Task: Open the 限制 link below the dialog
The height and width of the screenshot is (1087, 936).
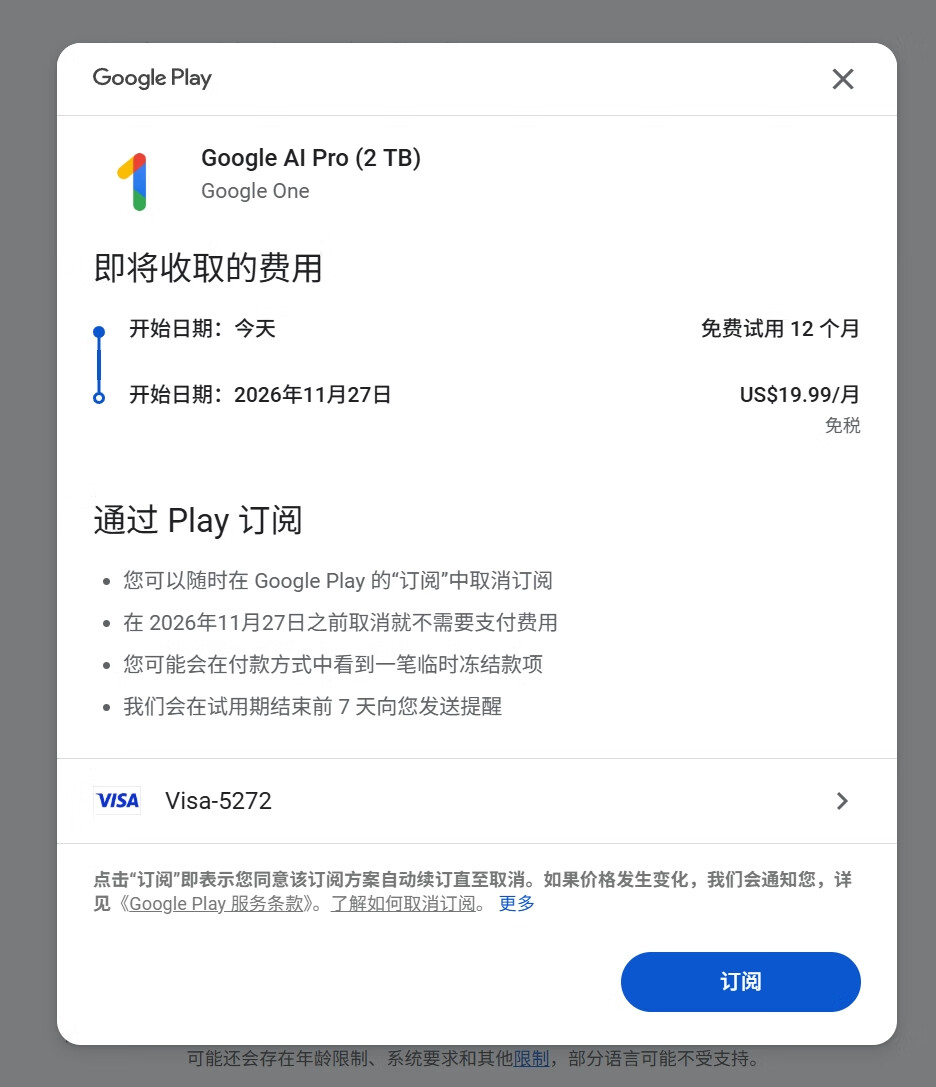Action: coord(531,1058)
